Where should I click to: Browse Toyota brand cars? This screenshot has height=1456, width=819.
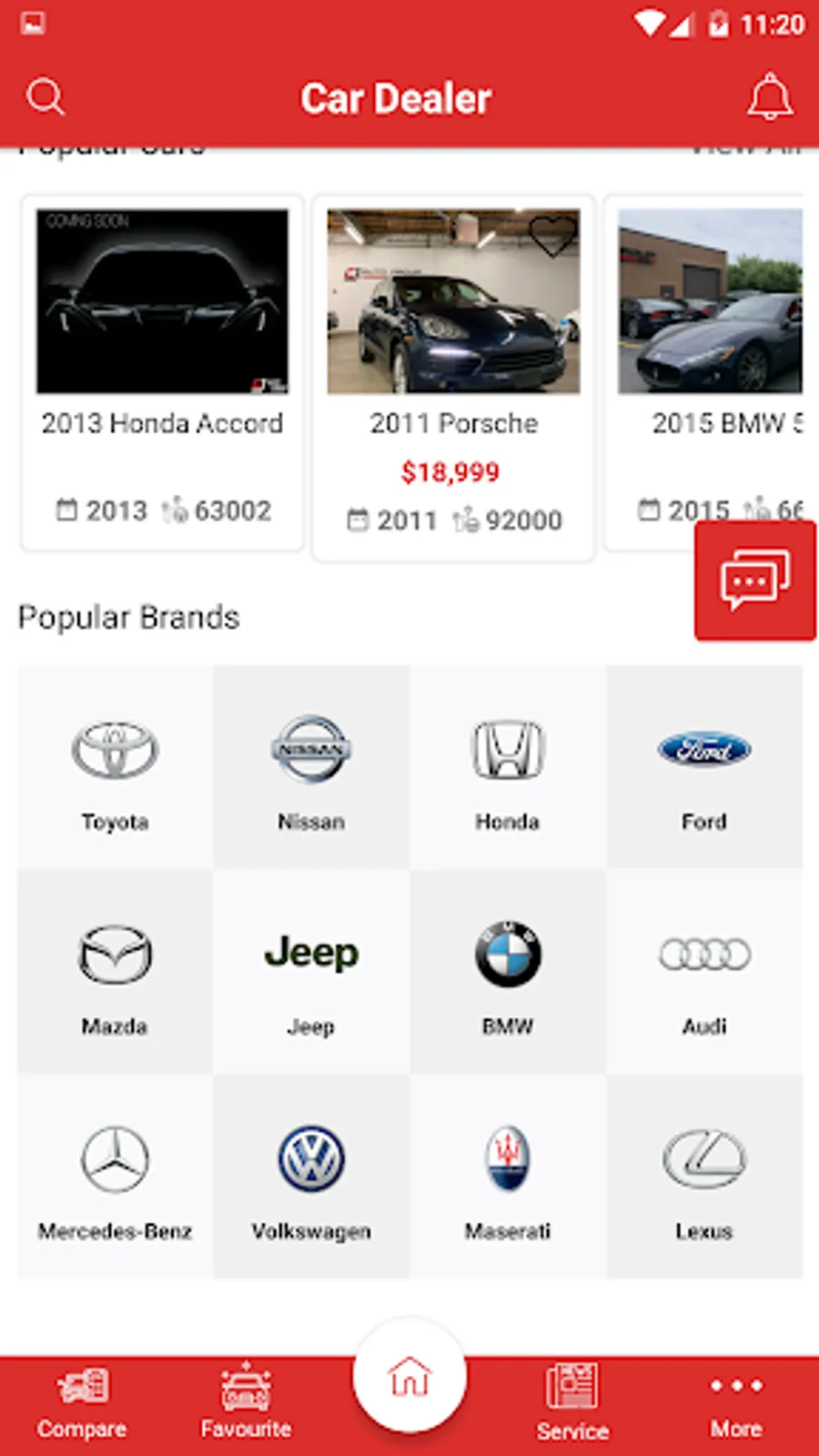tap(115, 766)
